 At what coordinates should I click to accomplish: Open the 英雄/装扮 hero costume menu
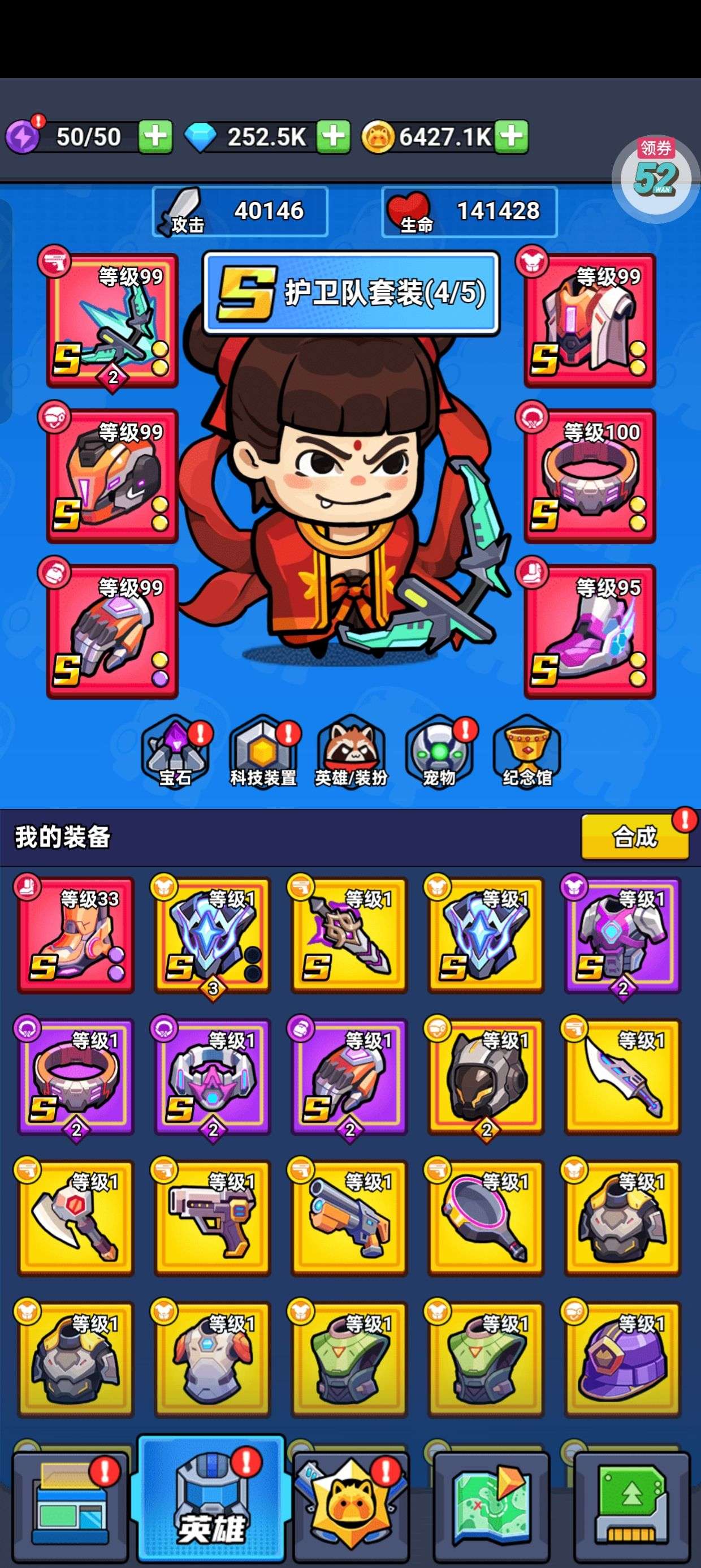351,752
